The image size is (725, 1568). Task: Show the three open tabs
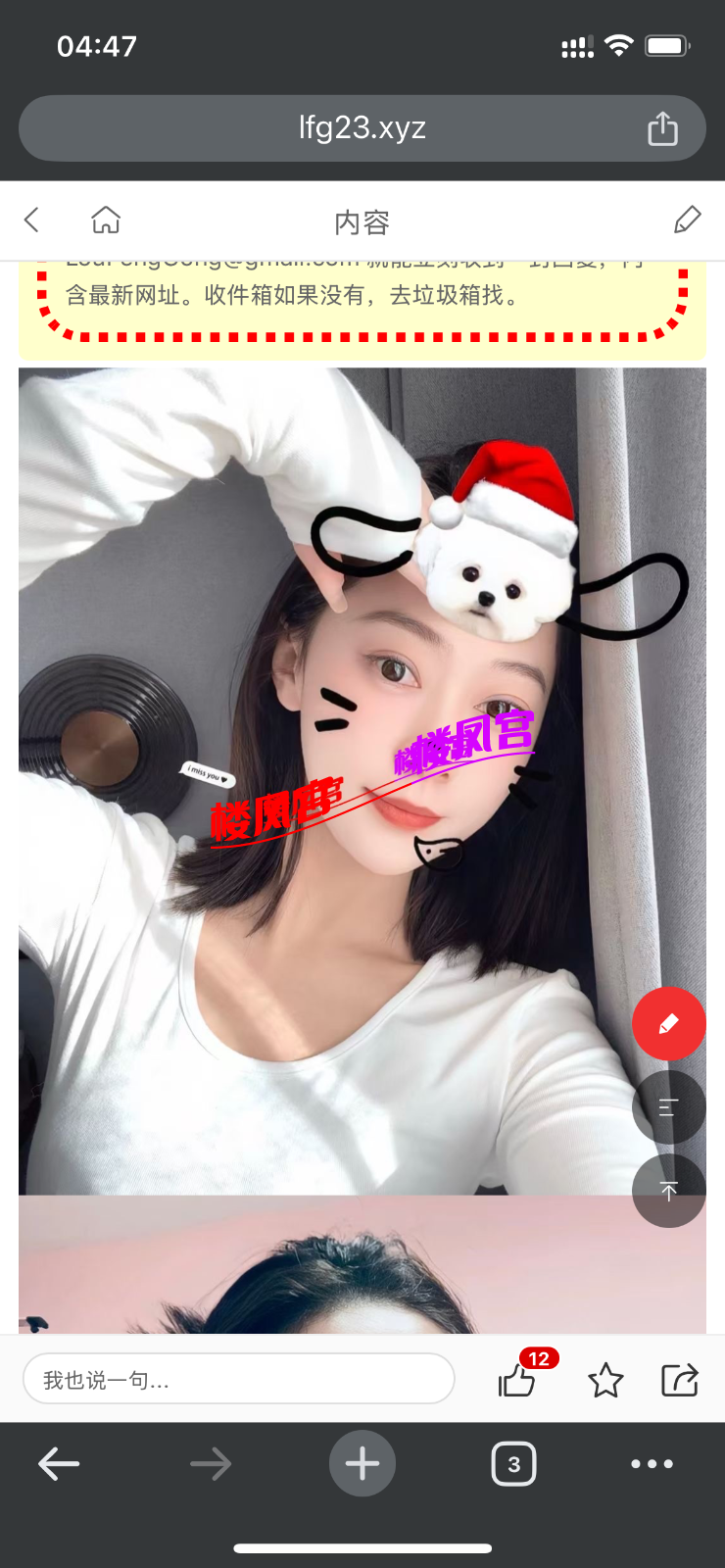tap(513, 1464)
